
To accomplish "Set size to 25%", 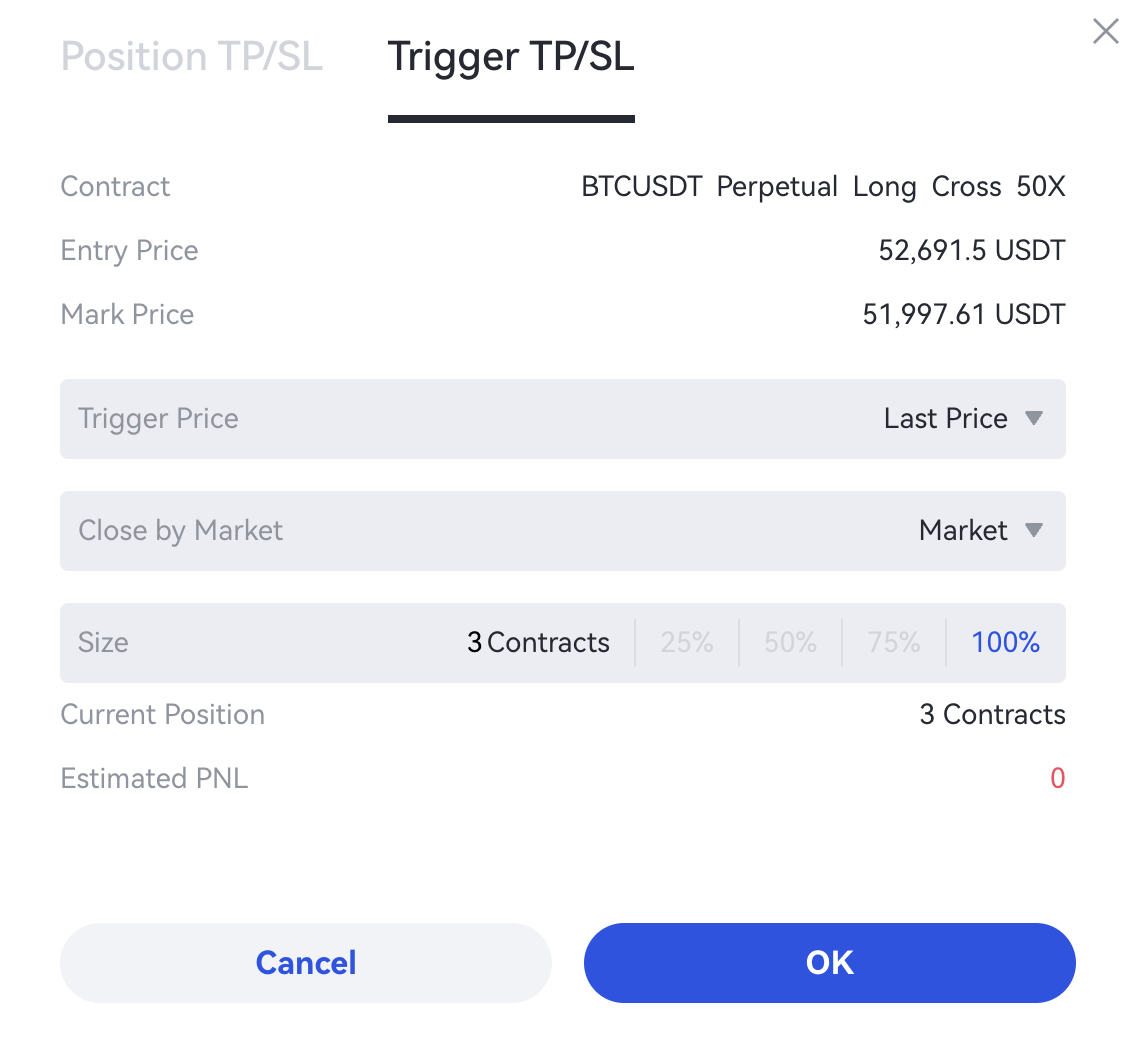I will coord(687,642).
